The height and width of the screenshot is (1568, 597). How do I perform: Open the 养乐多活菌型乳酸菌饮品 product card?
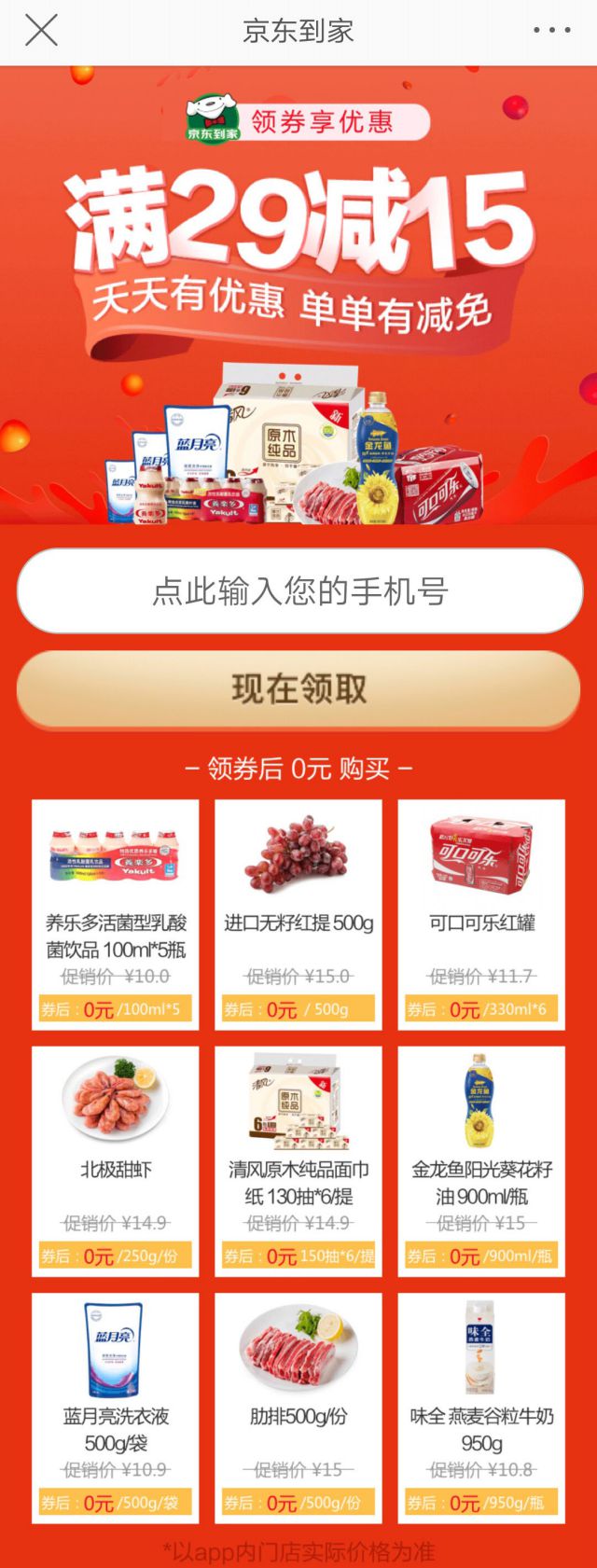coord(116,914)
